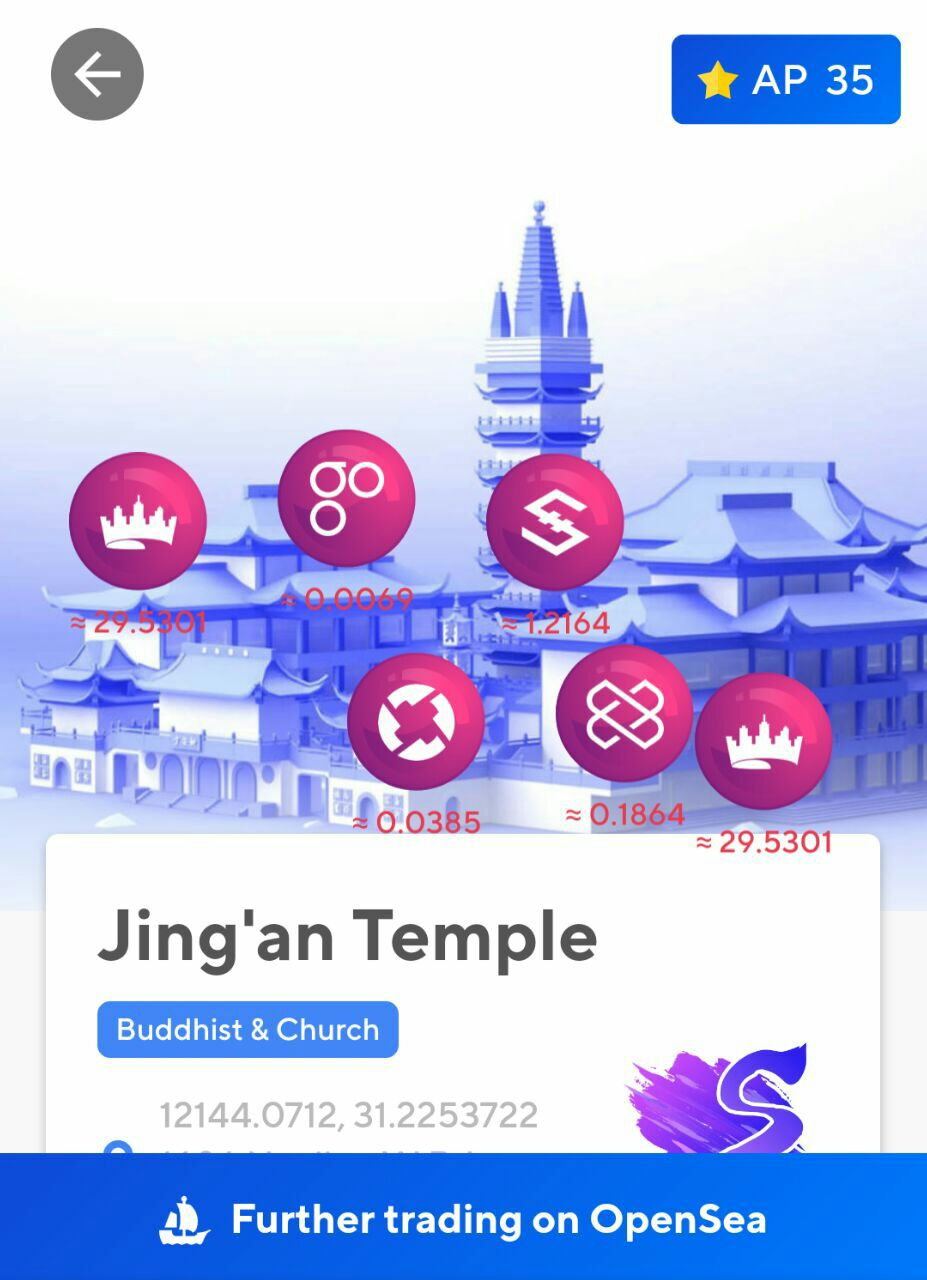Collect the token bubble worth 0.0385
The height and width of the screenshot is (1280, 927).
[x=416, y=722]
